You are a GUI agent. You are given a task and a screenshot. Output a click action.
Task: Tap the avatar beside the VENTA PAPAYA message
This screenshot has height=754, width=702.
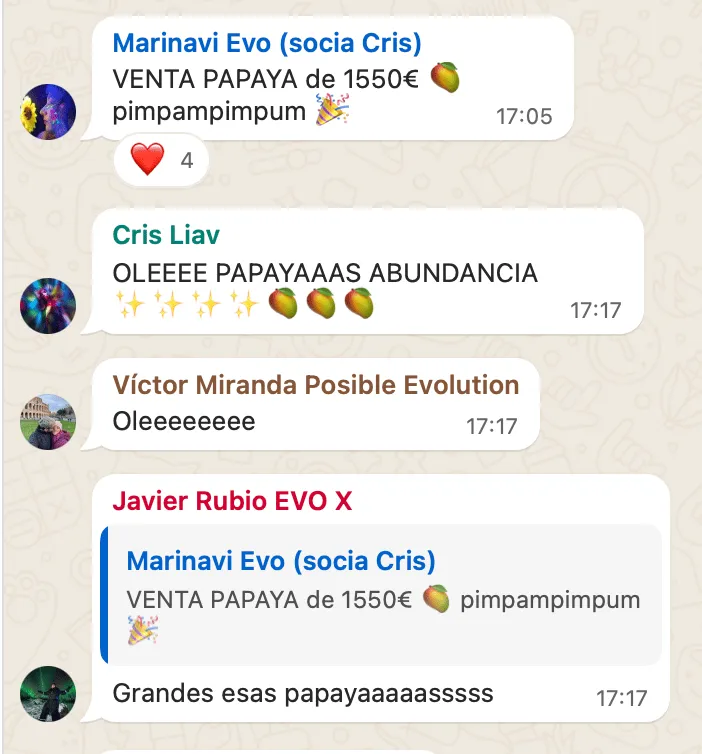(x=48, y=111)
